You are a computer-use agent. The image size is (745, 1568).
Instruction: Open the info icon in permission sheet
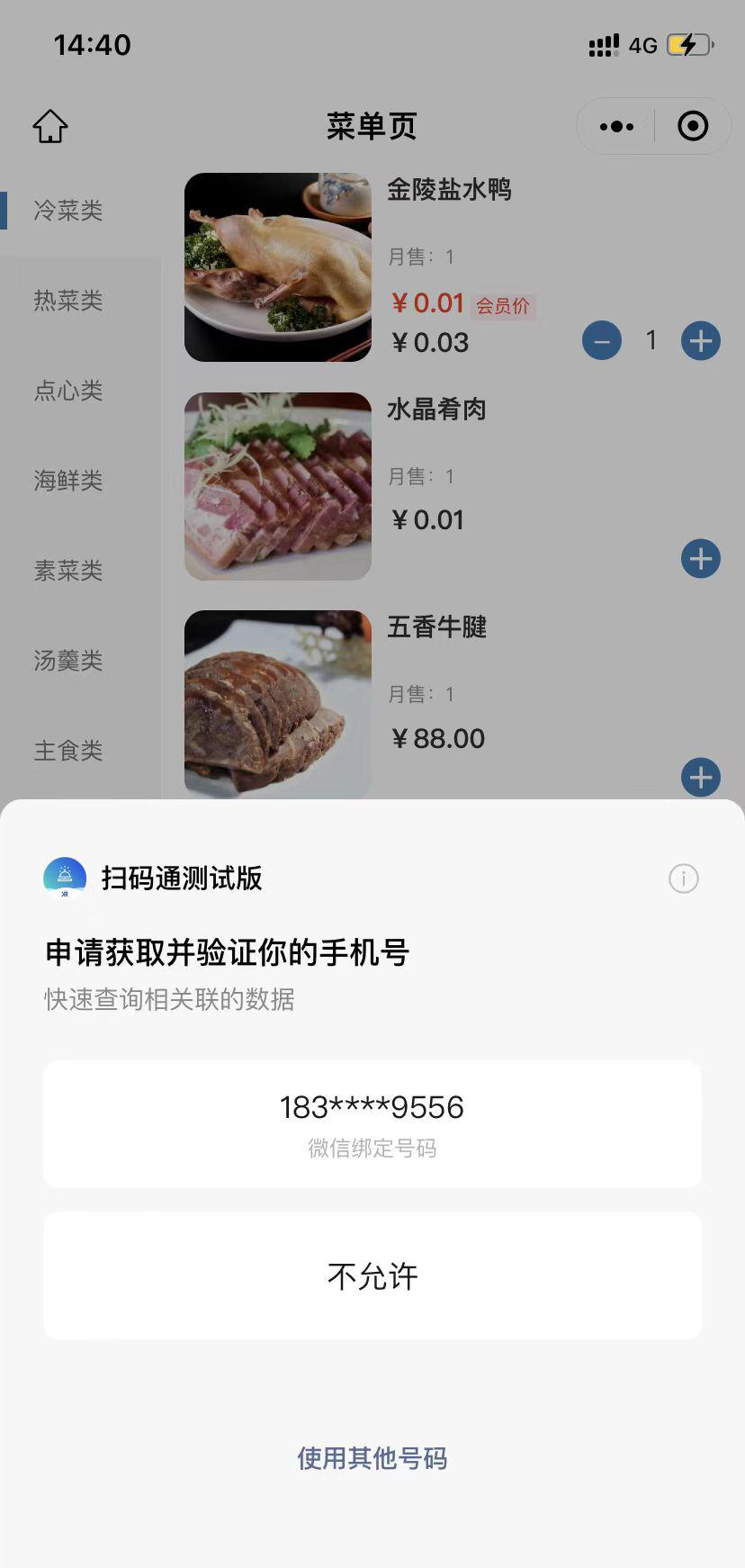click(683, 879)
